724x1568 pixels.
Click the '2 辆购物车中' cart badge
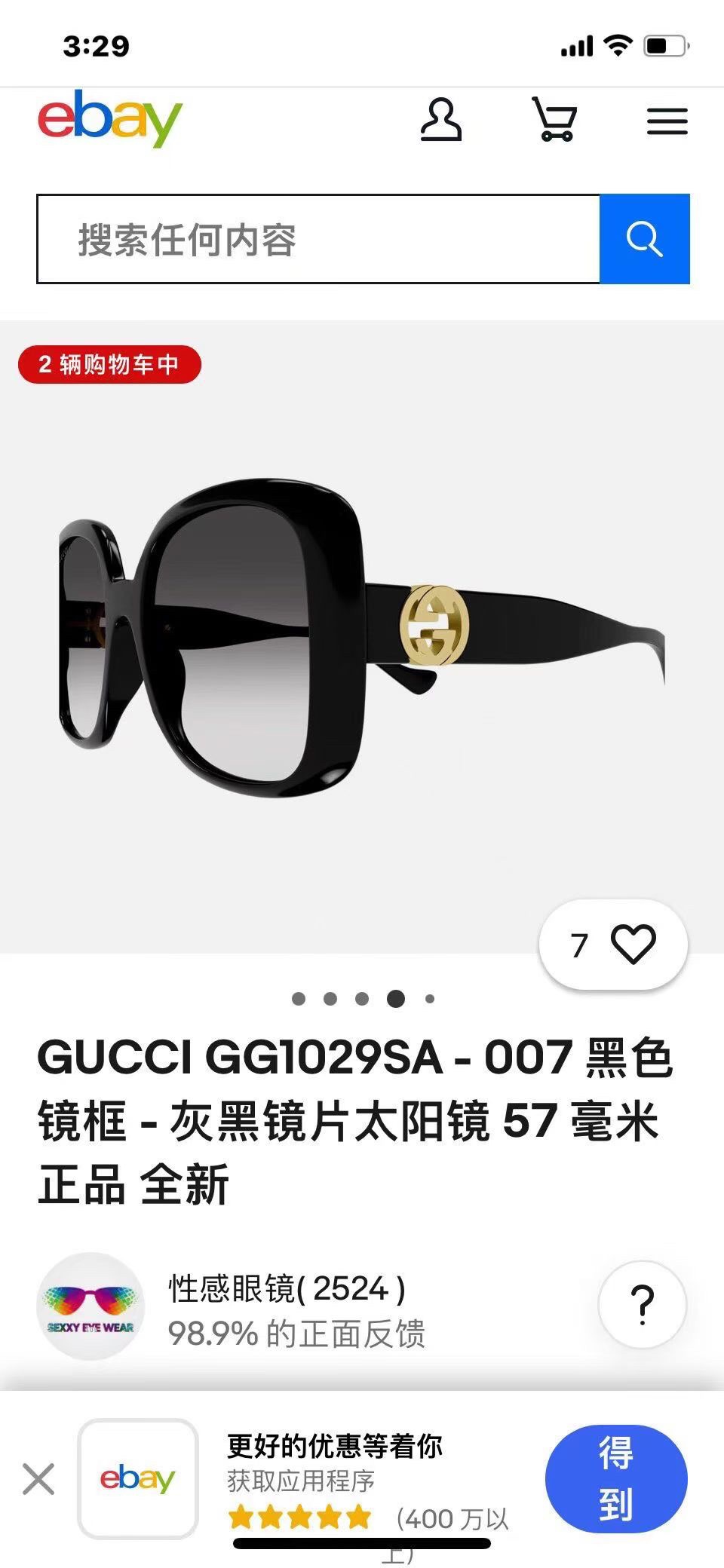coord(109,365)
